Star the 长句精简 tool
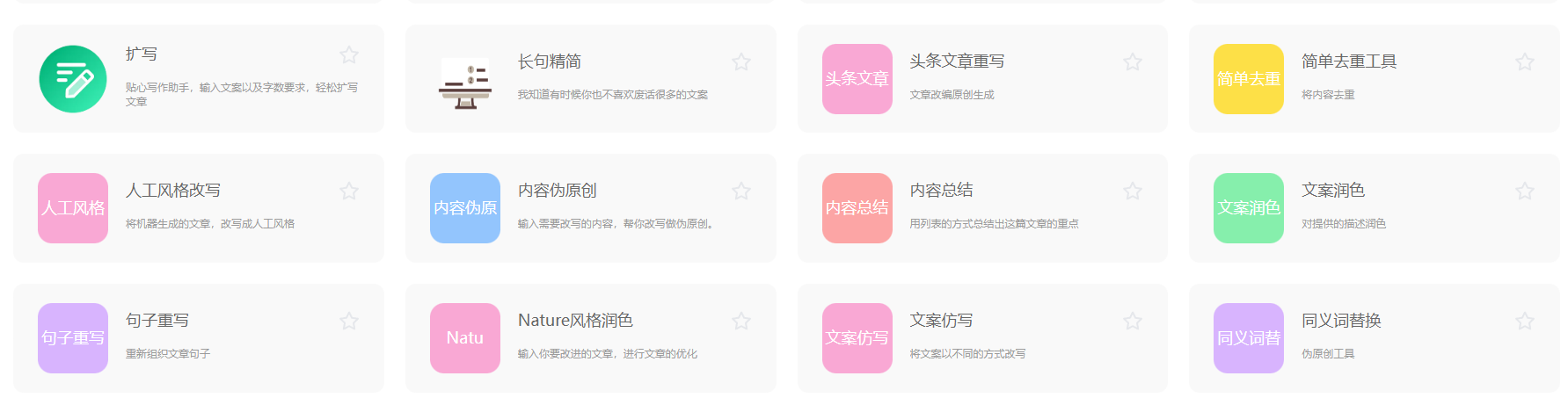1568x405 pixels. point(741,61)
